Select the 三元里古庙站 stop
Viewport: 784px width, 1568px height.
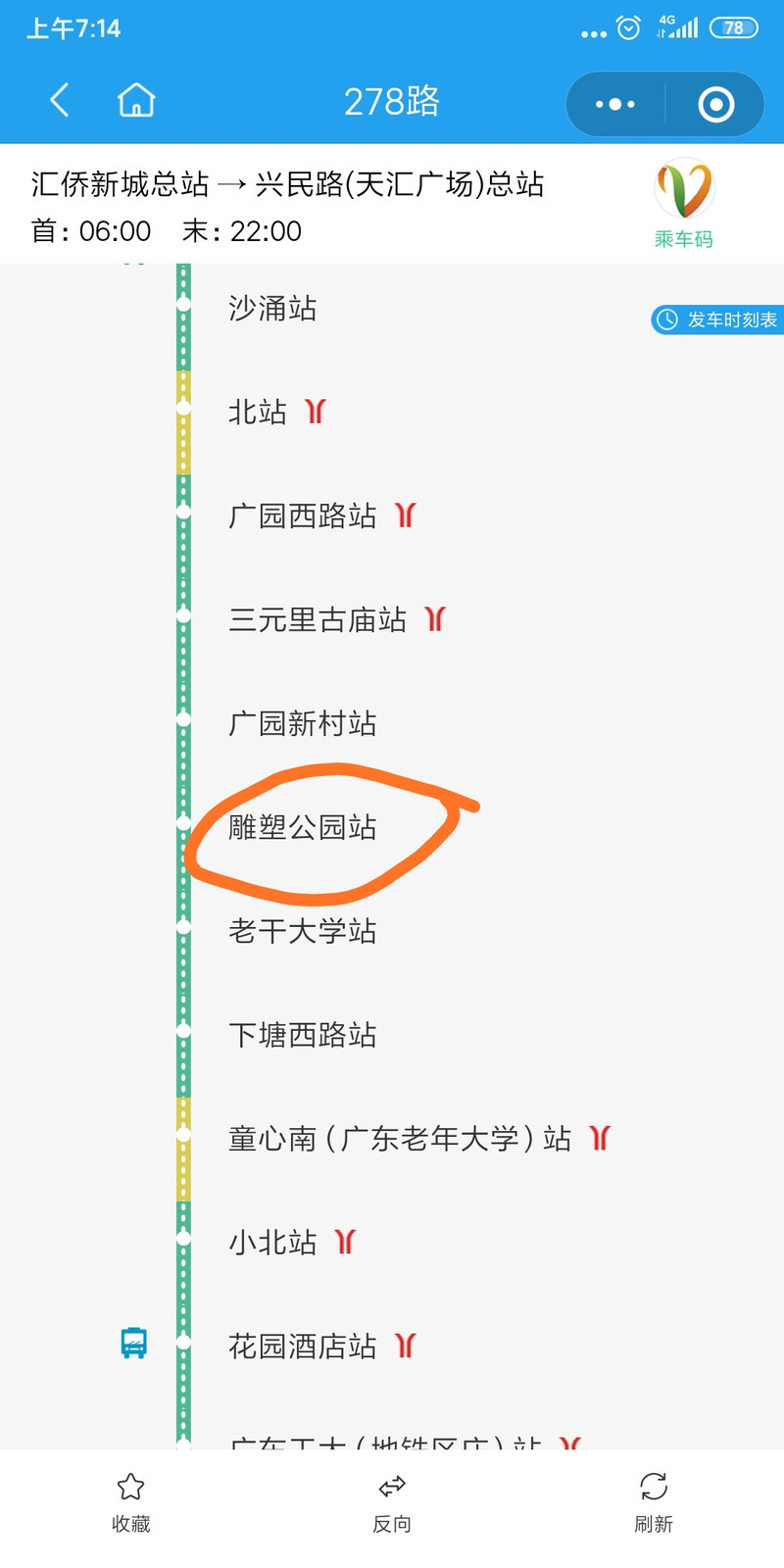click(x=317, y=619)
